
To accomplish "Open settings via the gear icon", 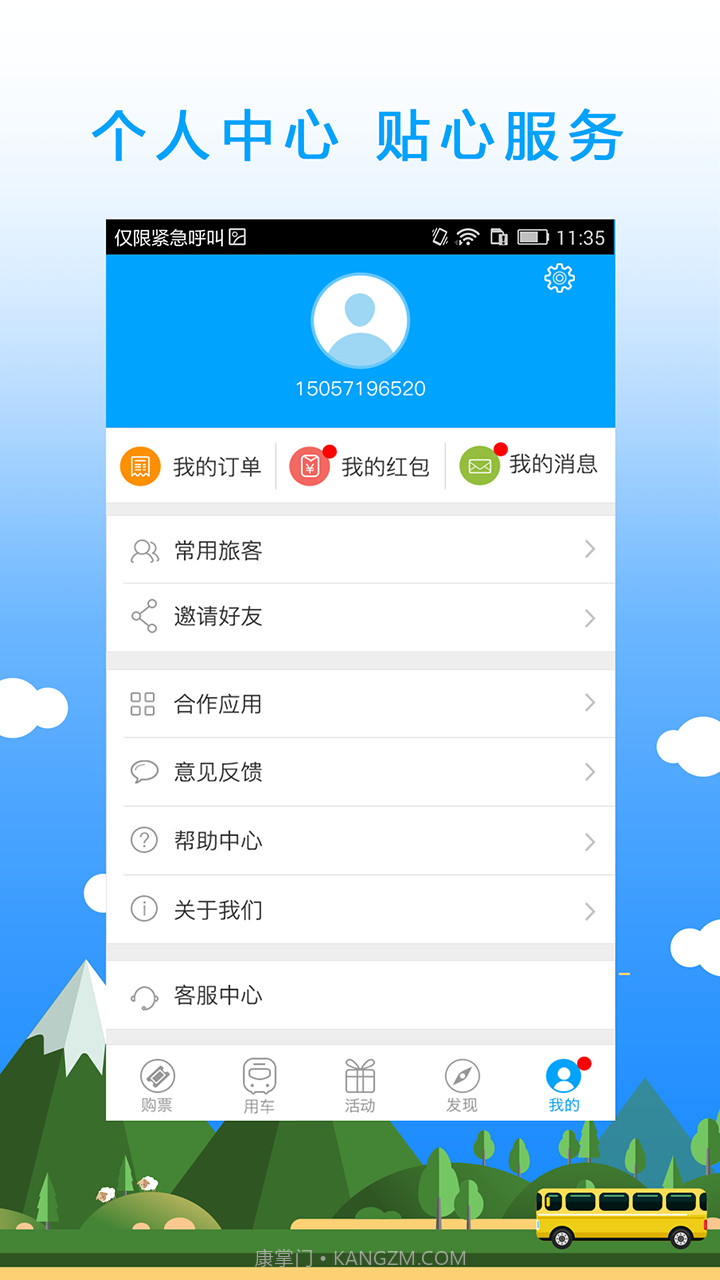I will (560, 279).
